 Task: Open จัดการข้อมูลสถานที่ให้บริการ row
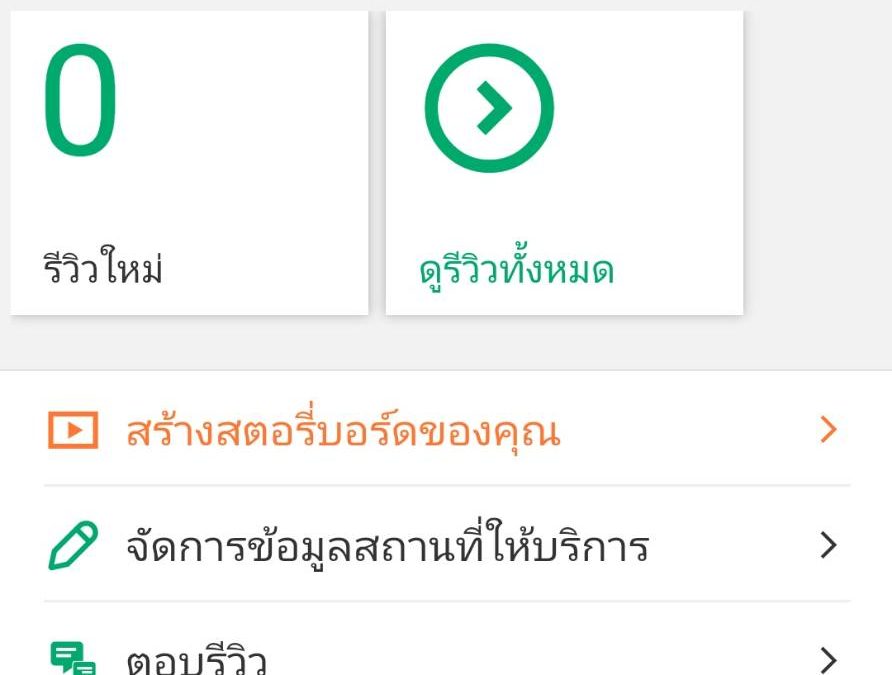(x=445, y=546)
